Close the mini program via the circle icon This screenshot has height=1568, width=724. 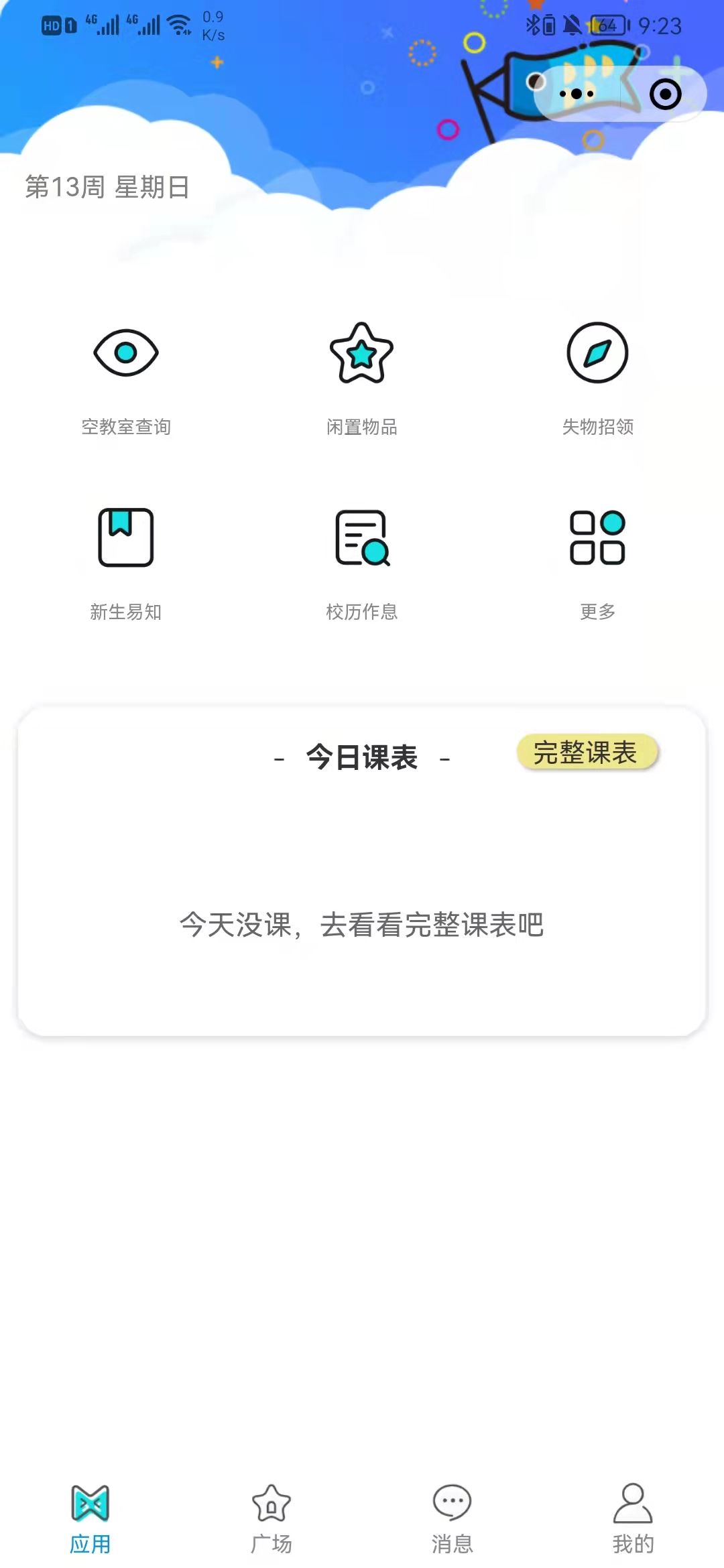[x=665, y=94]
